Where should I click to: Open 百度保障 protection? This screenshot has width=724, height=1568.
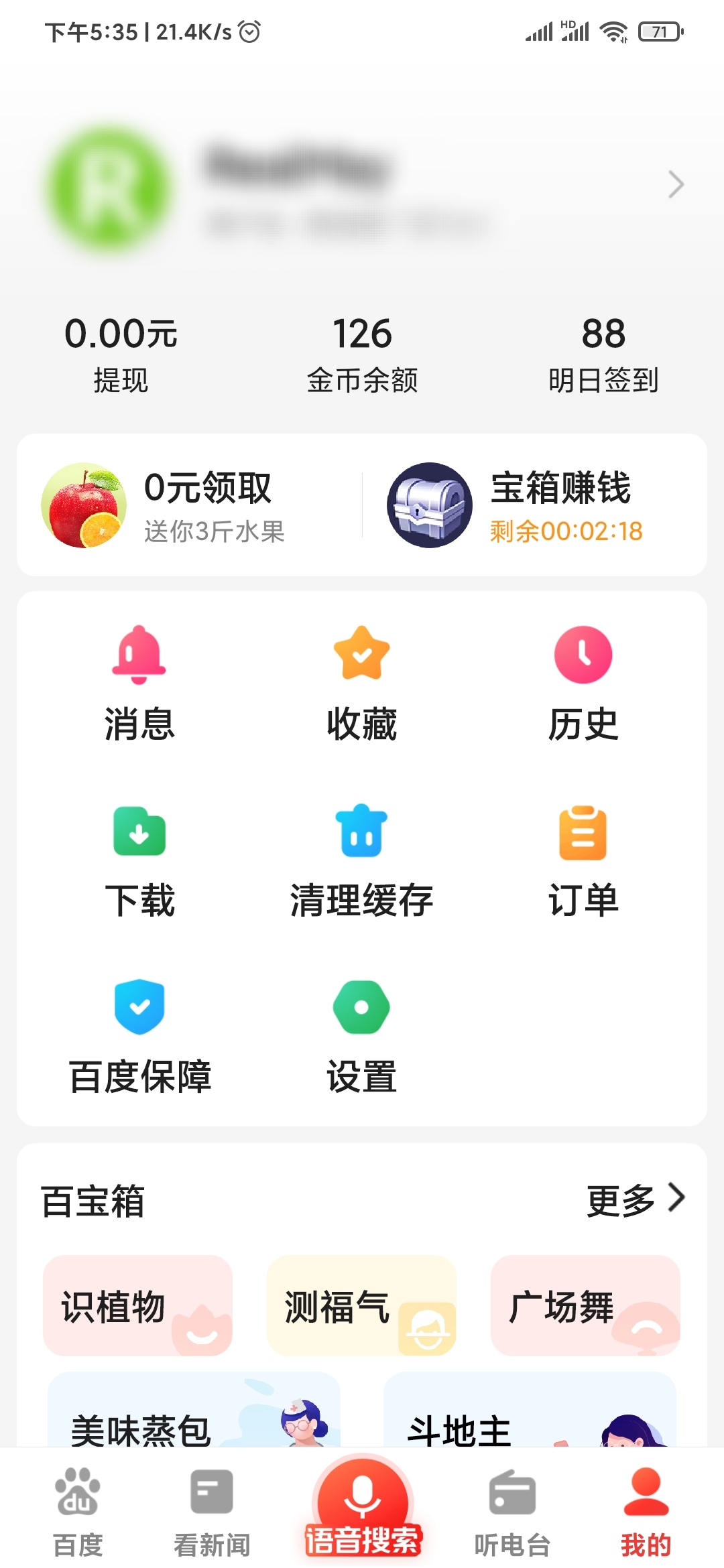click(x=139, y=1037)
